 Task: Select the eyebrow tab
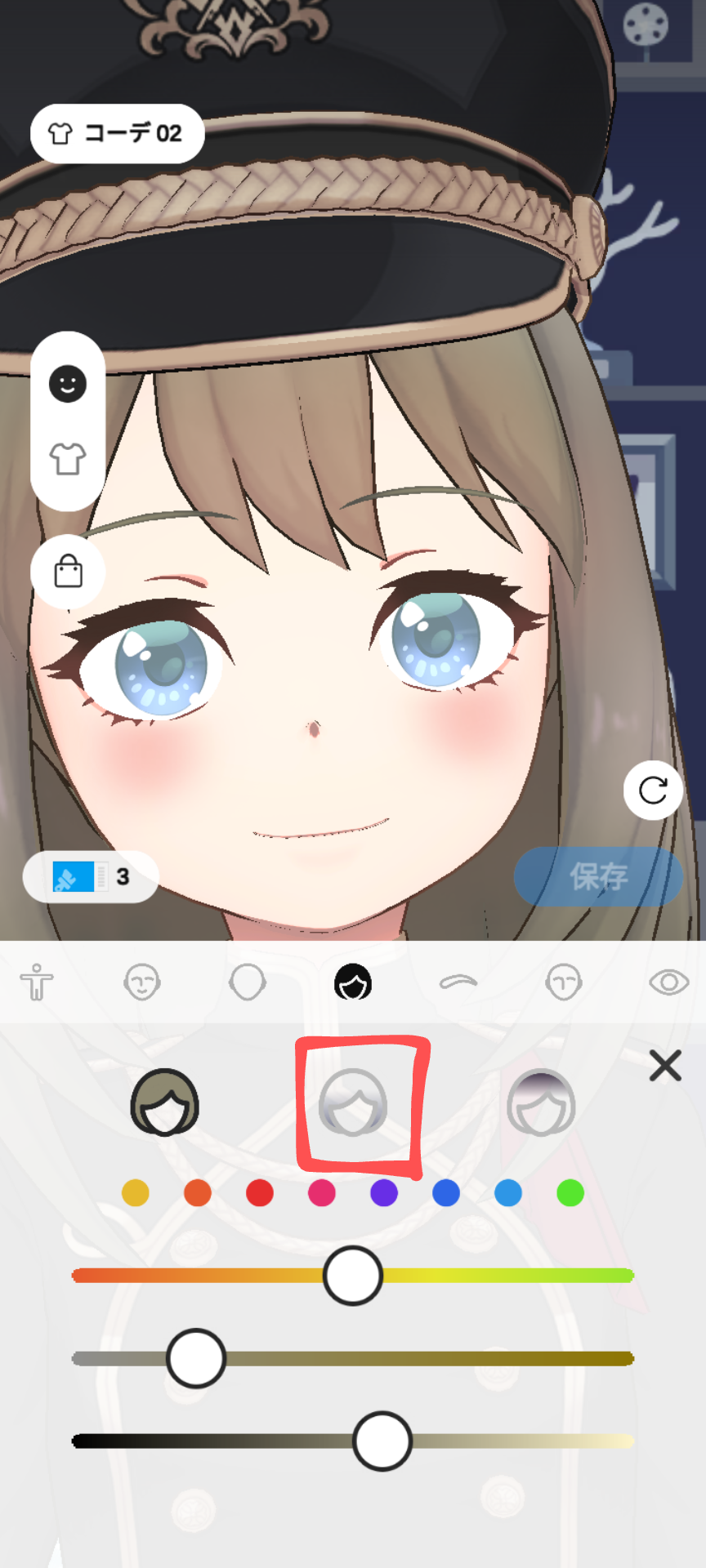pos(458,982)
